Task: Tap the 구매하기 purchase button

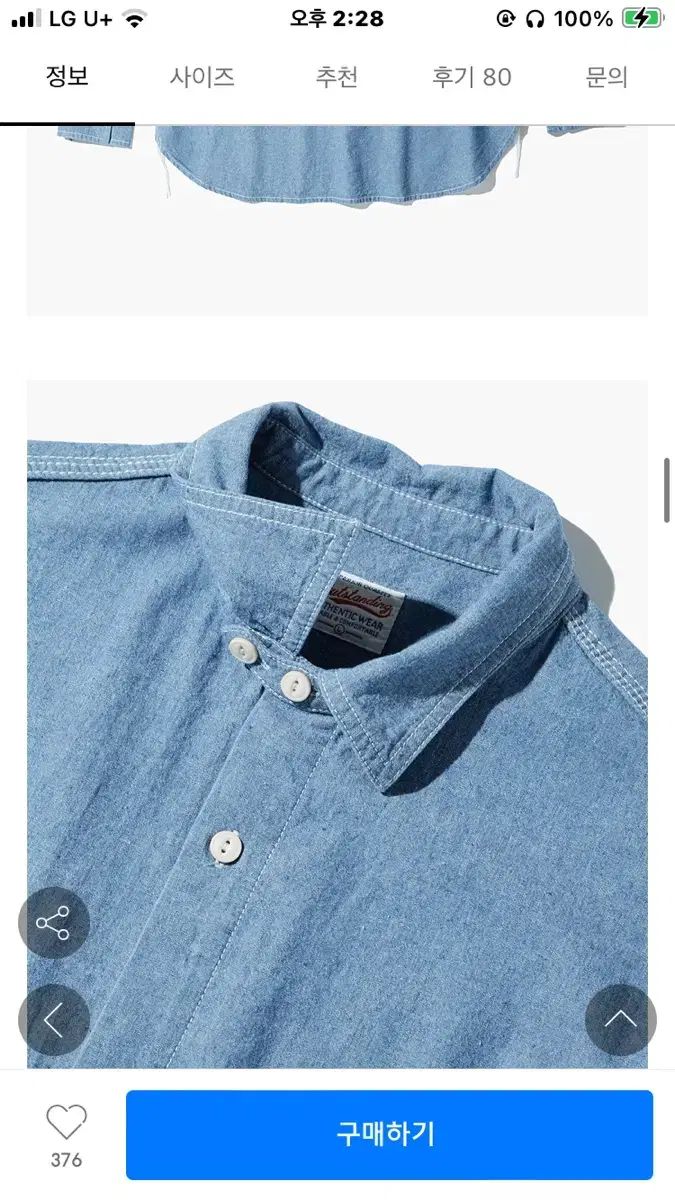Action: tap(389, 1135)
